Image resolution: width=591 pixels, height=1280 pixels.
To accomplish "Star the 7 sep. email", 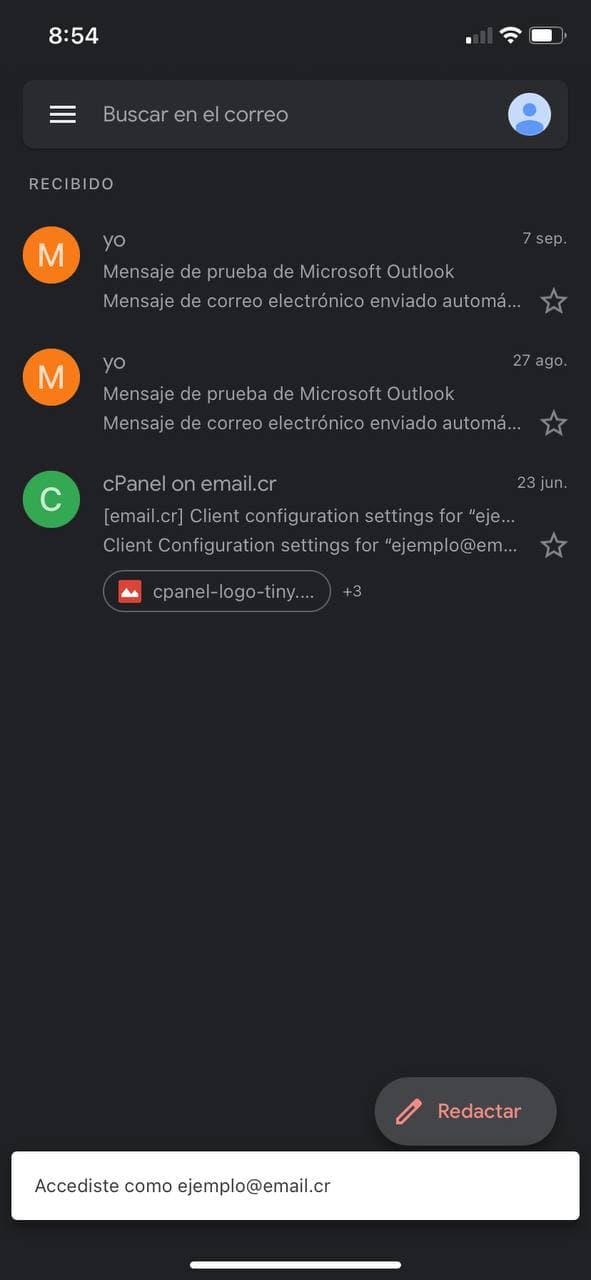I will pyautogui.click(x=554, y=301).
